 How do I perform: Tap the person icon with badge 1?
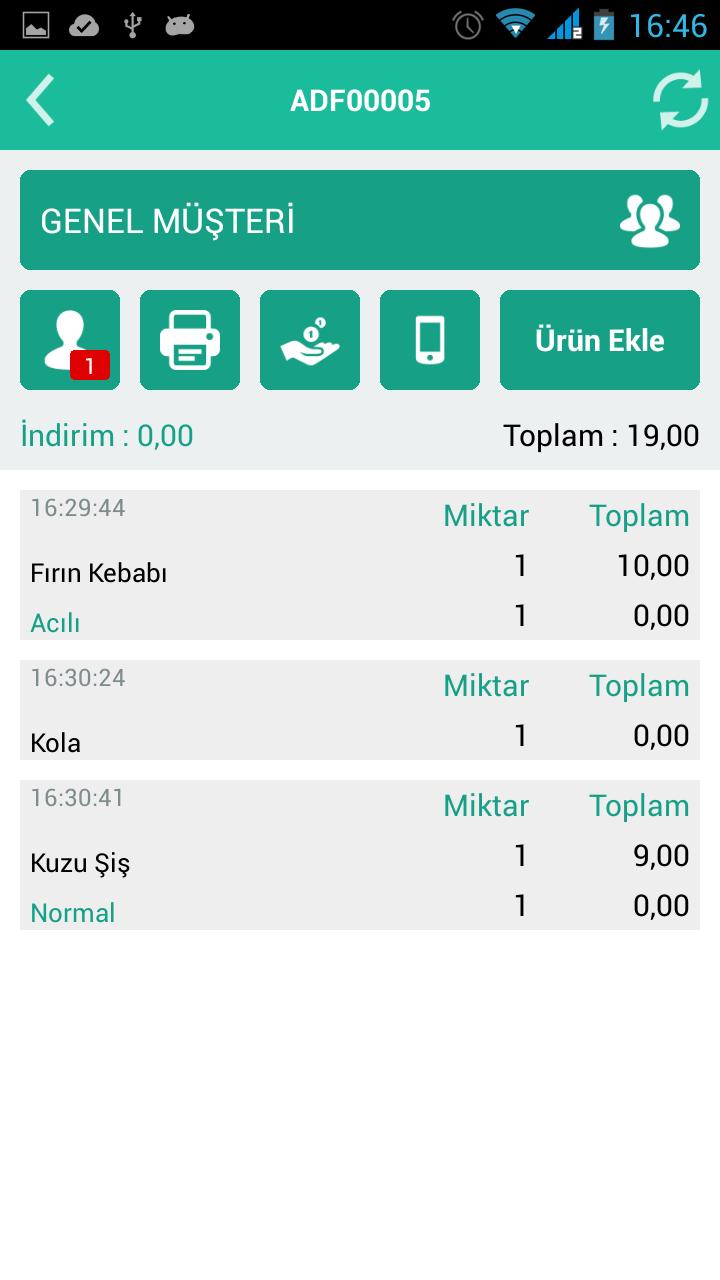pyautogui.click(x=70, y=340)
